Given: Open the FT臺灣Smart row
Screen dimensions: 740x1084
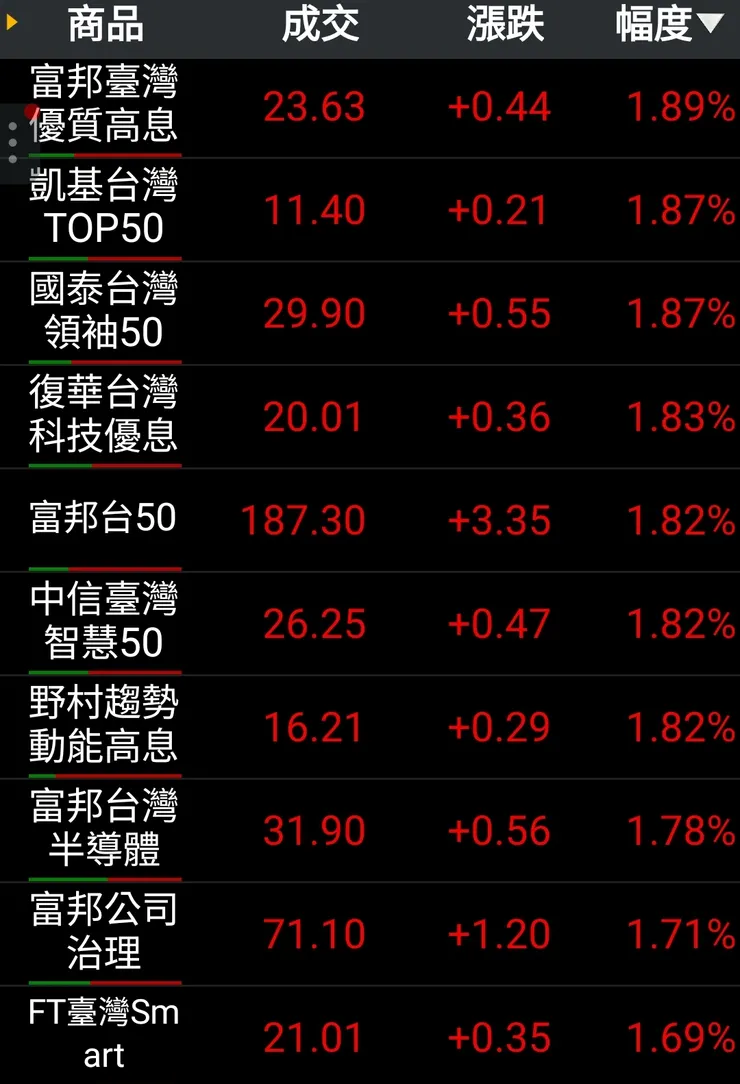Looking at the screenshot, I should pyautogui.click(x=105, y=1035).
